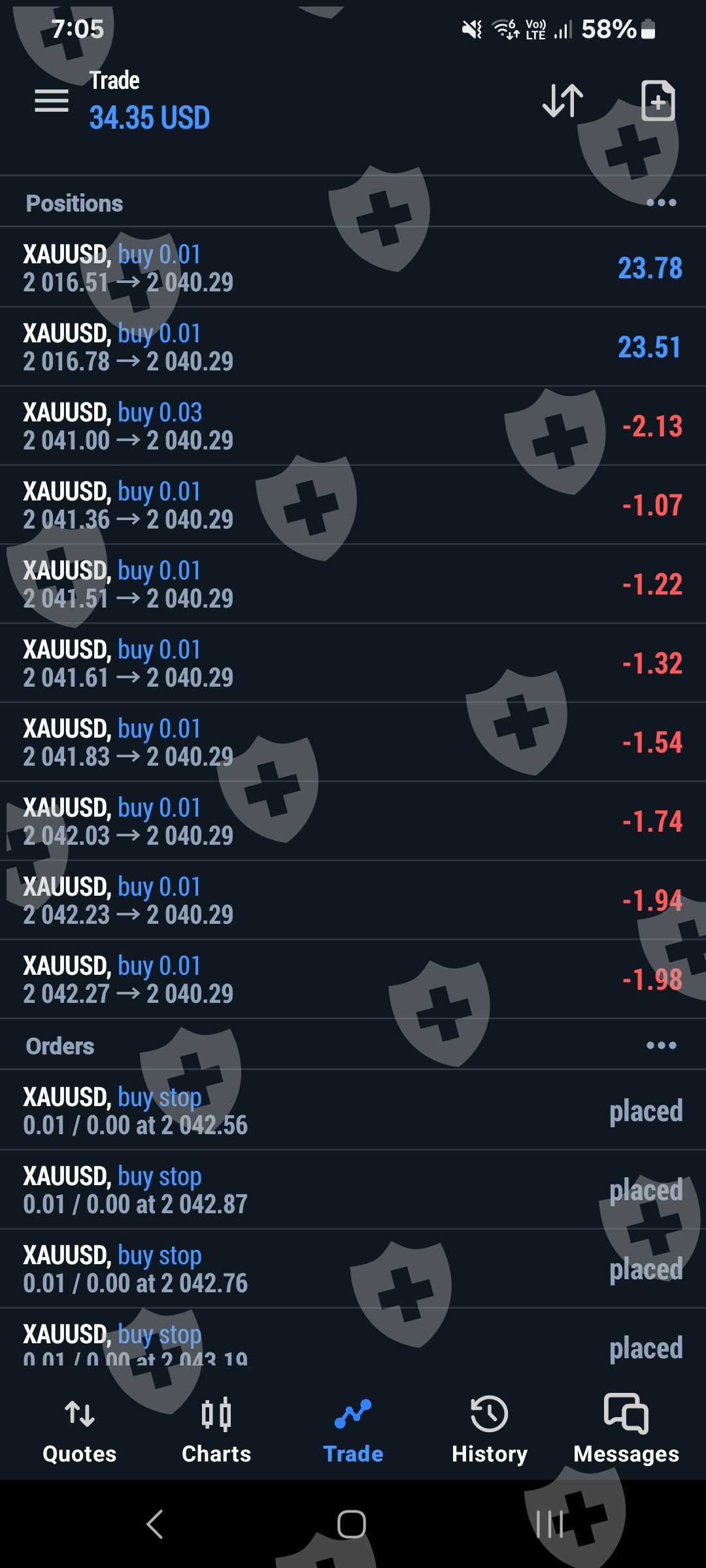Select the buy 0.03 position at 2 041.00

pyautogui.click(x=353, y=426)
